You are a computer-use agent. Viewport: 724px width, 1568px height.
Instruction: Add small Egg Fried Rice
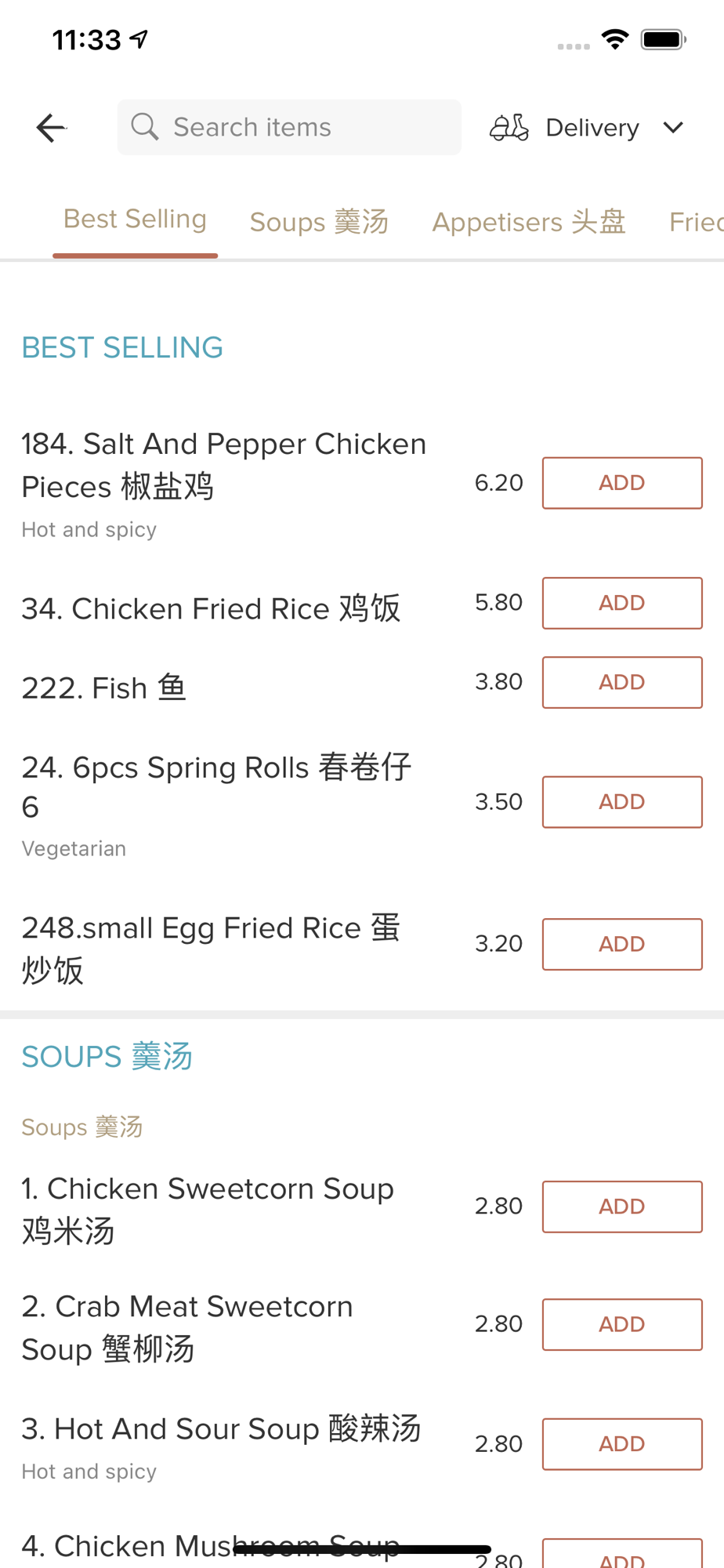622,944
